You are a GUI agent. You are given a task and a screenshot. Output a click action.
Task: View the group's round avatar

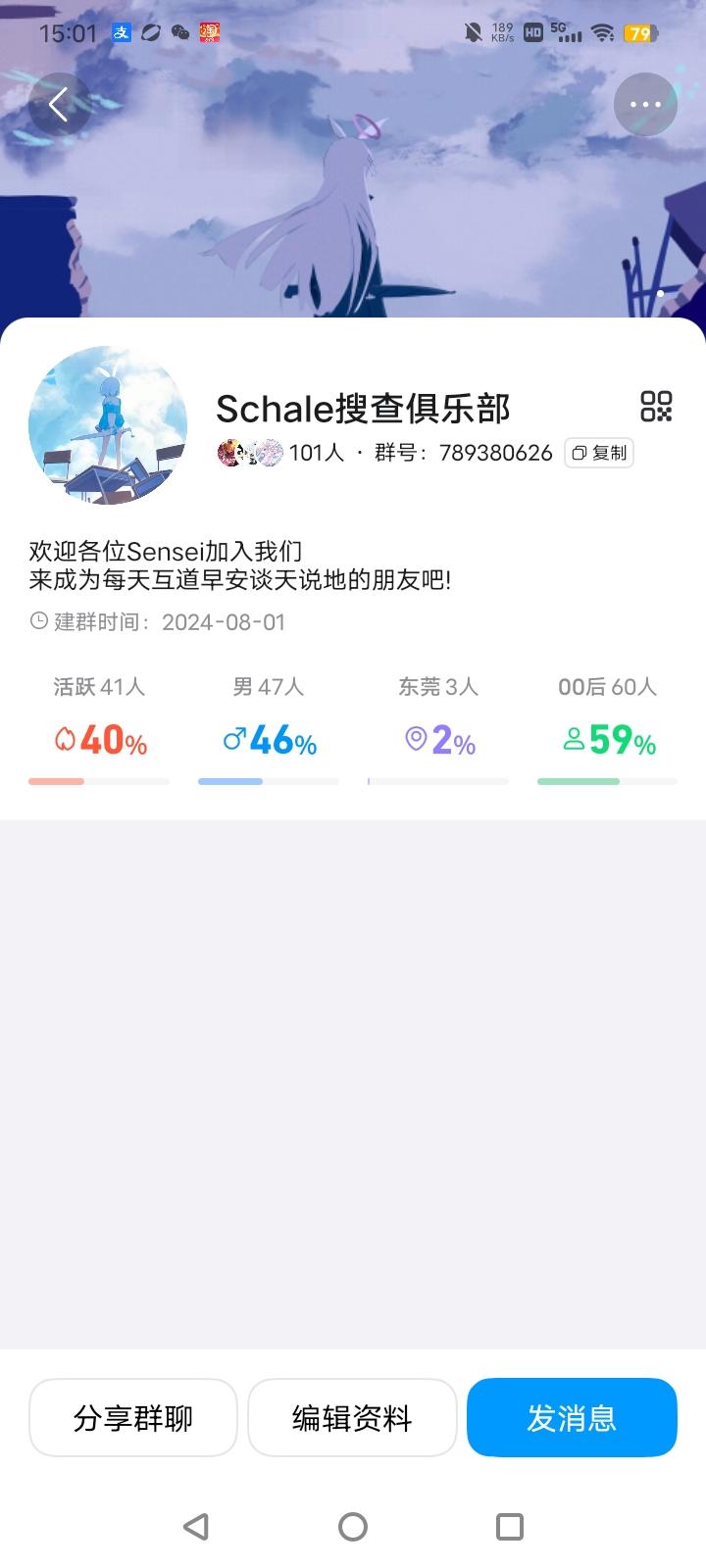click(x=108, y=425)
